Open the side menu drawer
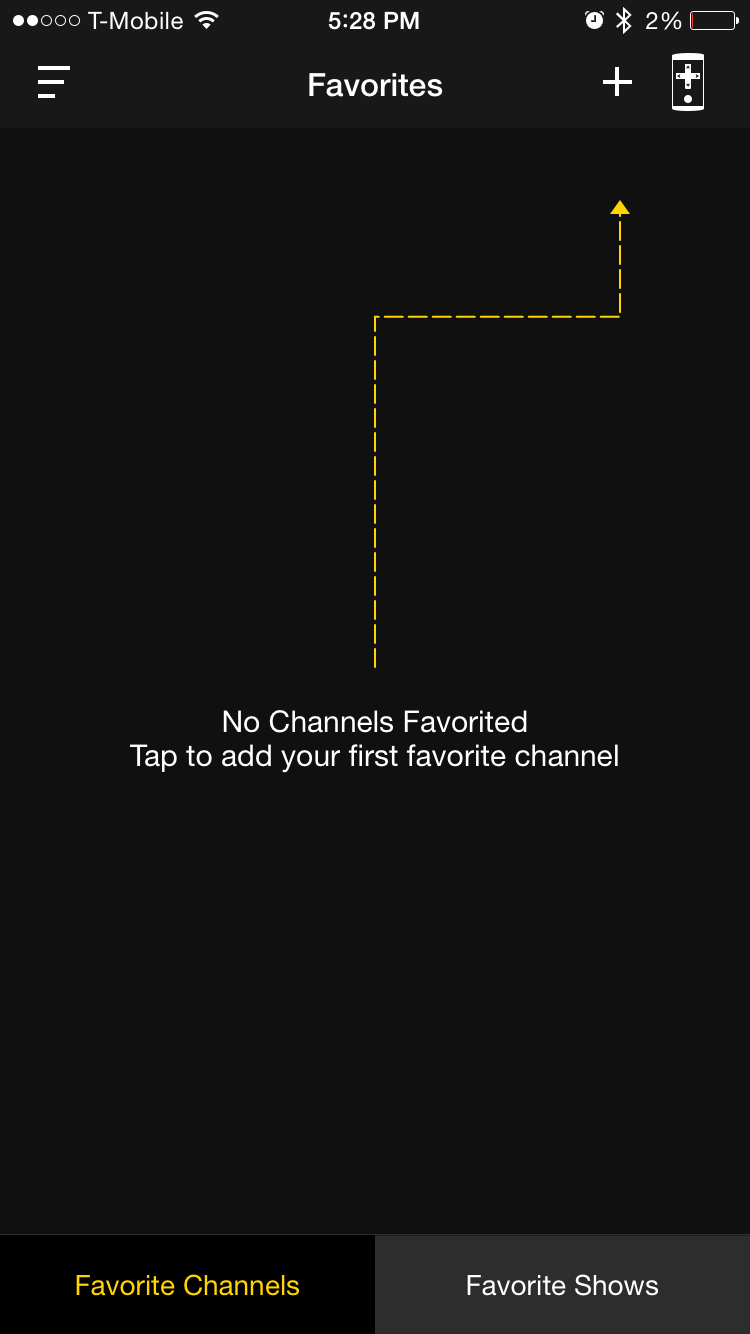The height and width of the screenshot is (1334, 750). pos(53,82)
